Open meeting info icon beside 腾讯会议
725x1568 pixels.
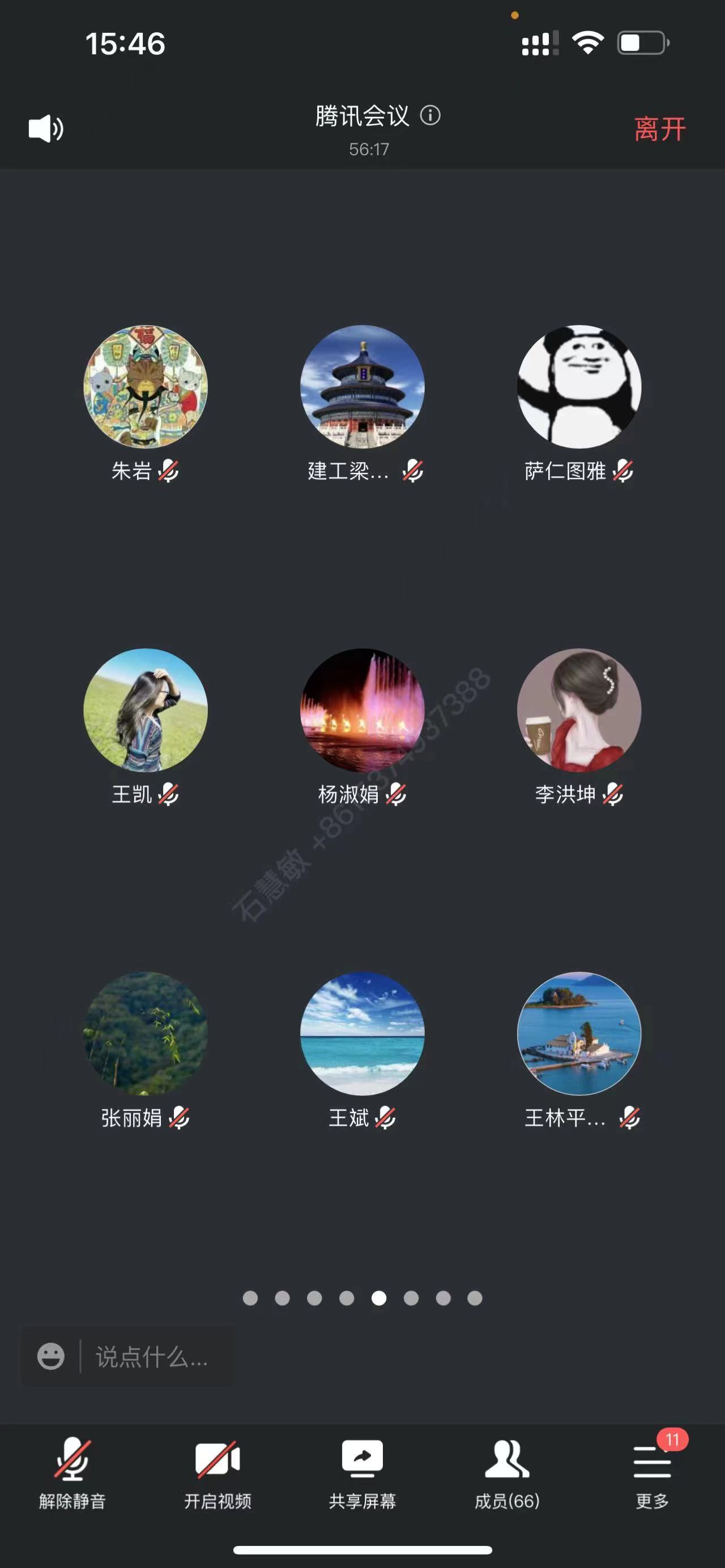tap(430, 115)
